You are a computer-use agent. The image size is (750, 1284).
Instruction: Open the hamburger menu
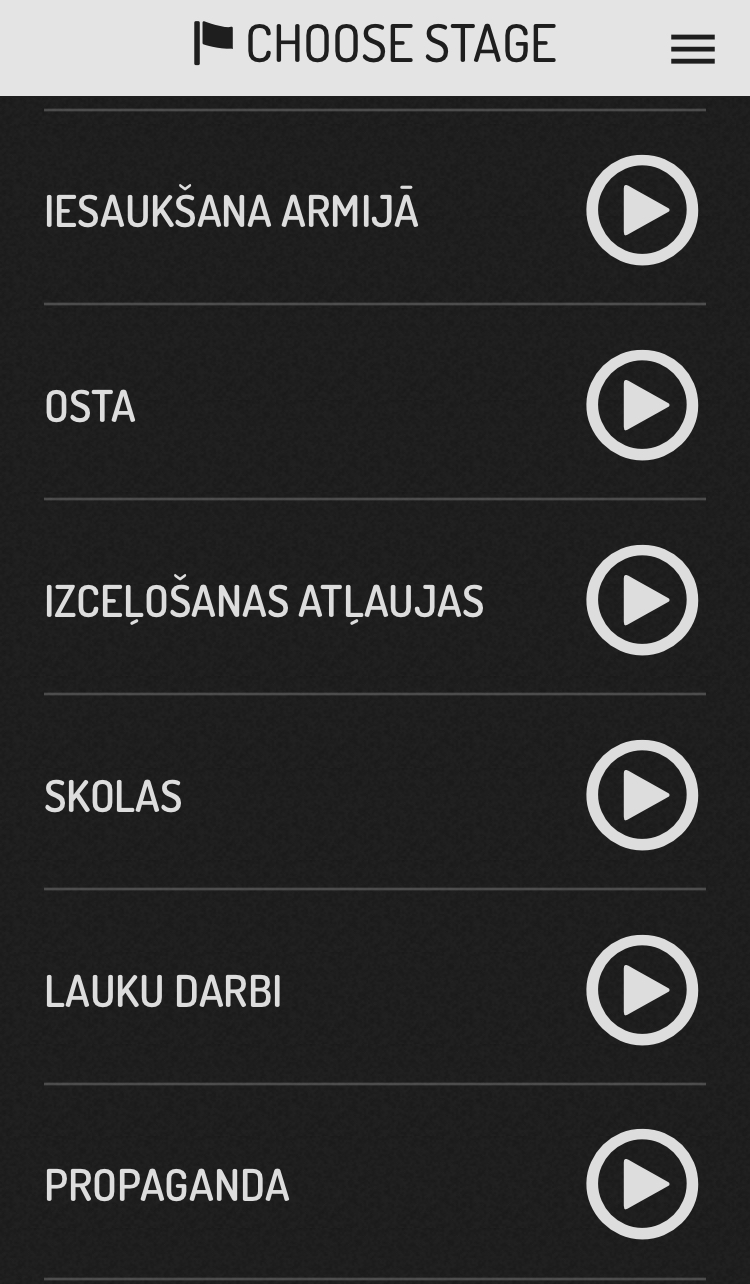pos(692,48)
